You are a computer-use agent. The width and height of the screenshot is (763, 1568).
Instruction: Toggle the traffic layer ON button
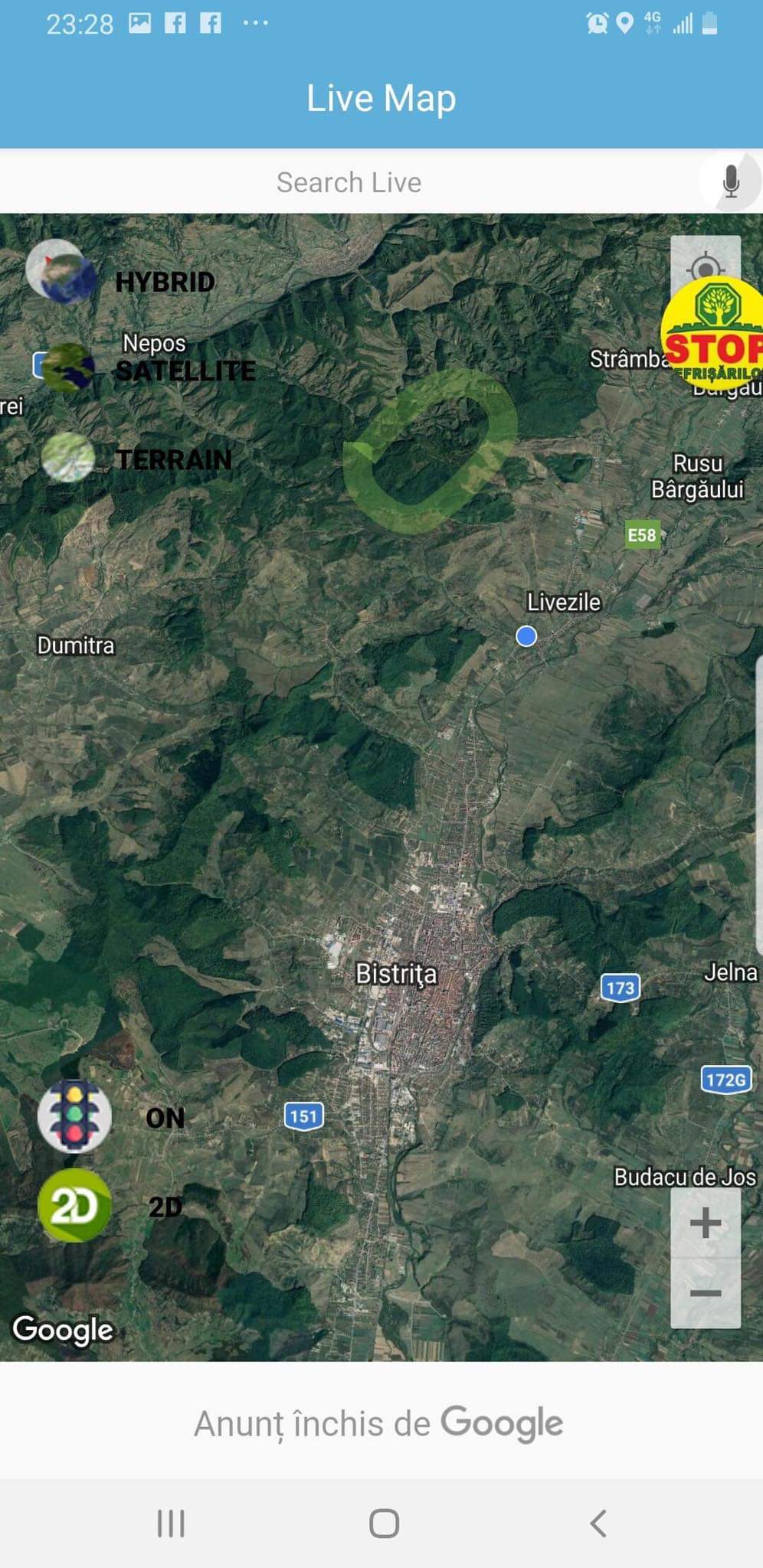[x=74, y=1117]
